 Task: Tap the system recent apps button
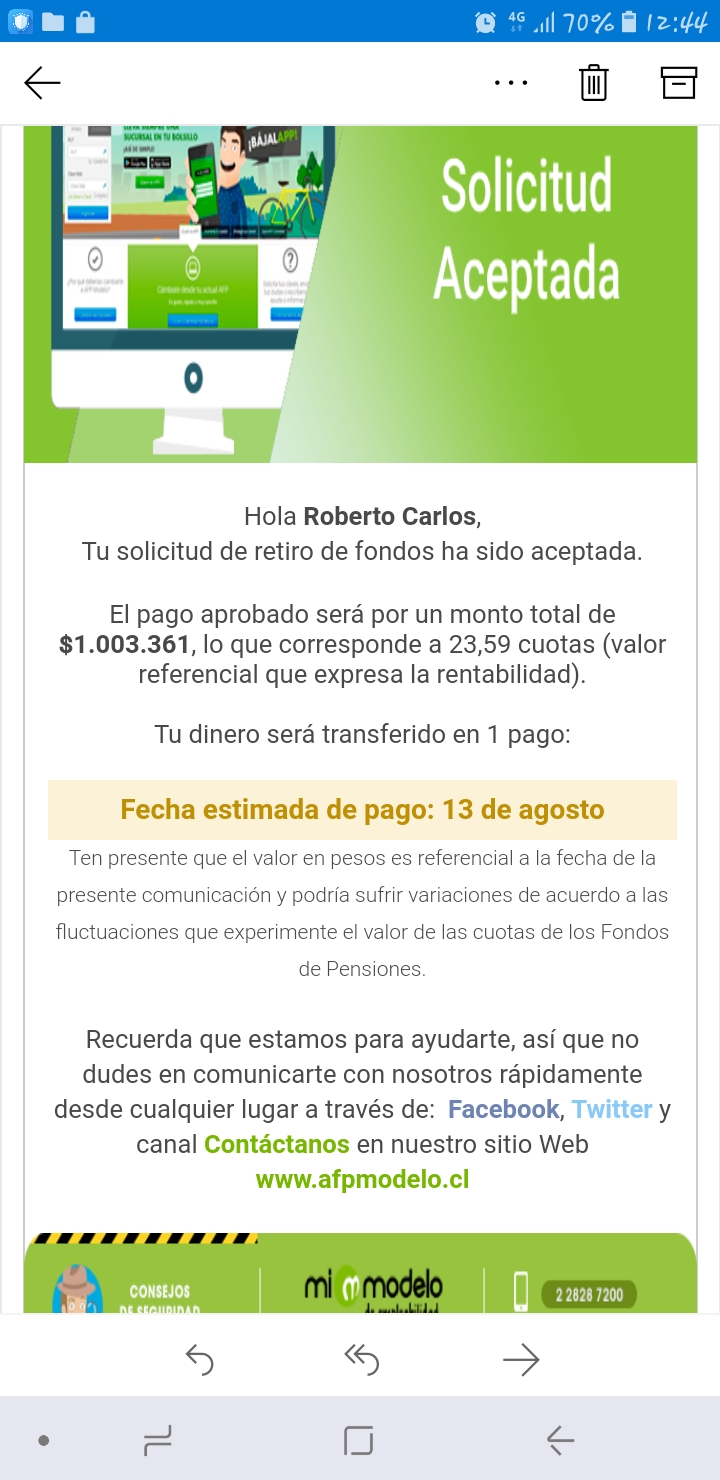(x=158, y=1440)
